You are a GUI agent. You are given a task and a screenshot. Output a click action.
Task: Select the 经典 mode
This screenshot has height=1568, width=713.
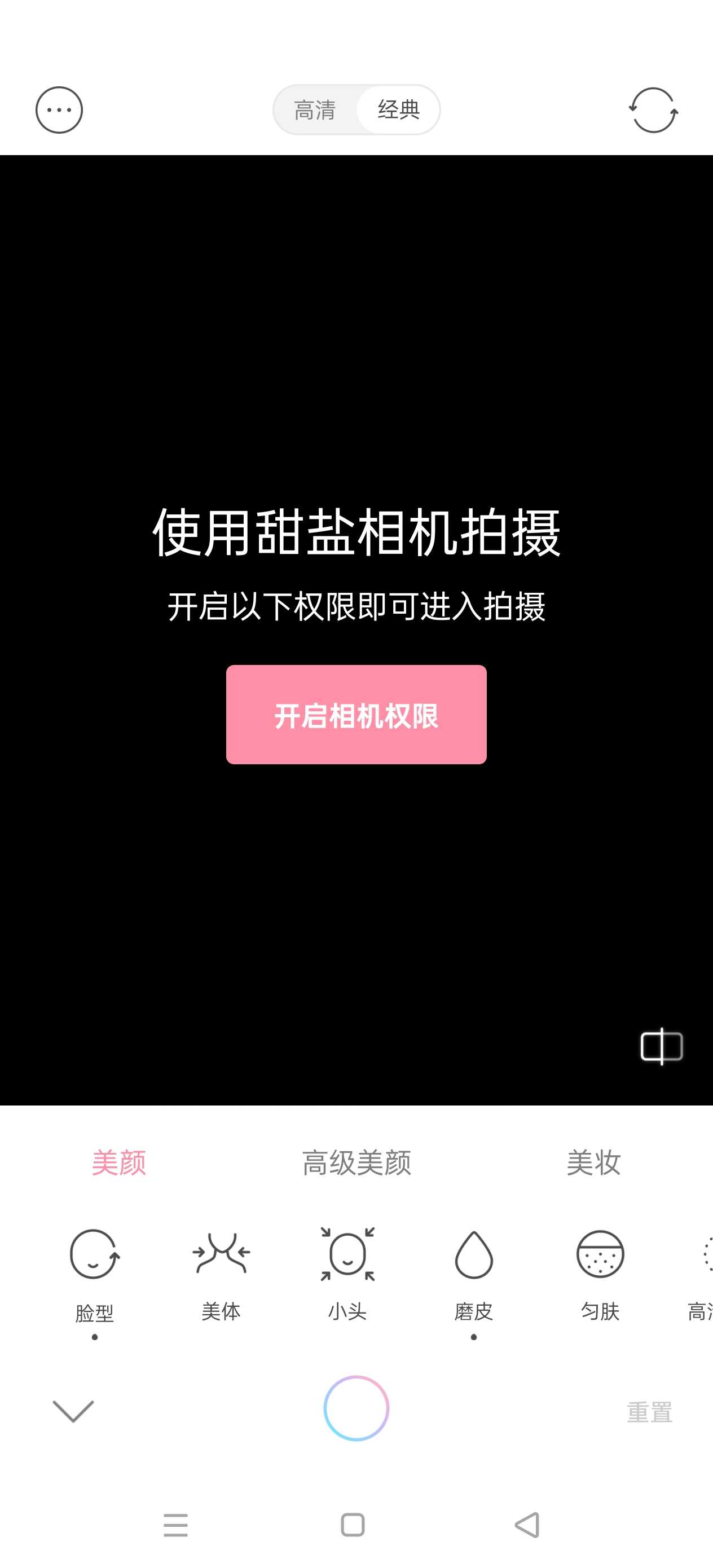coord(399,109)
